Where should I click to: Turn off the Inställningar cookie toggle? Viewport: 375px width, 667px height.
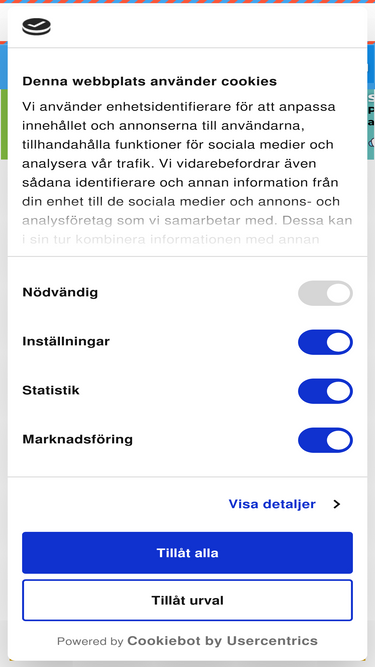[x=325, y=342]
